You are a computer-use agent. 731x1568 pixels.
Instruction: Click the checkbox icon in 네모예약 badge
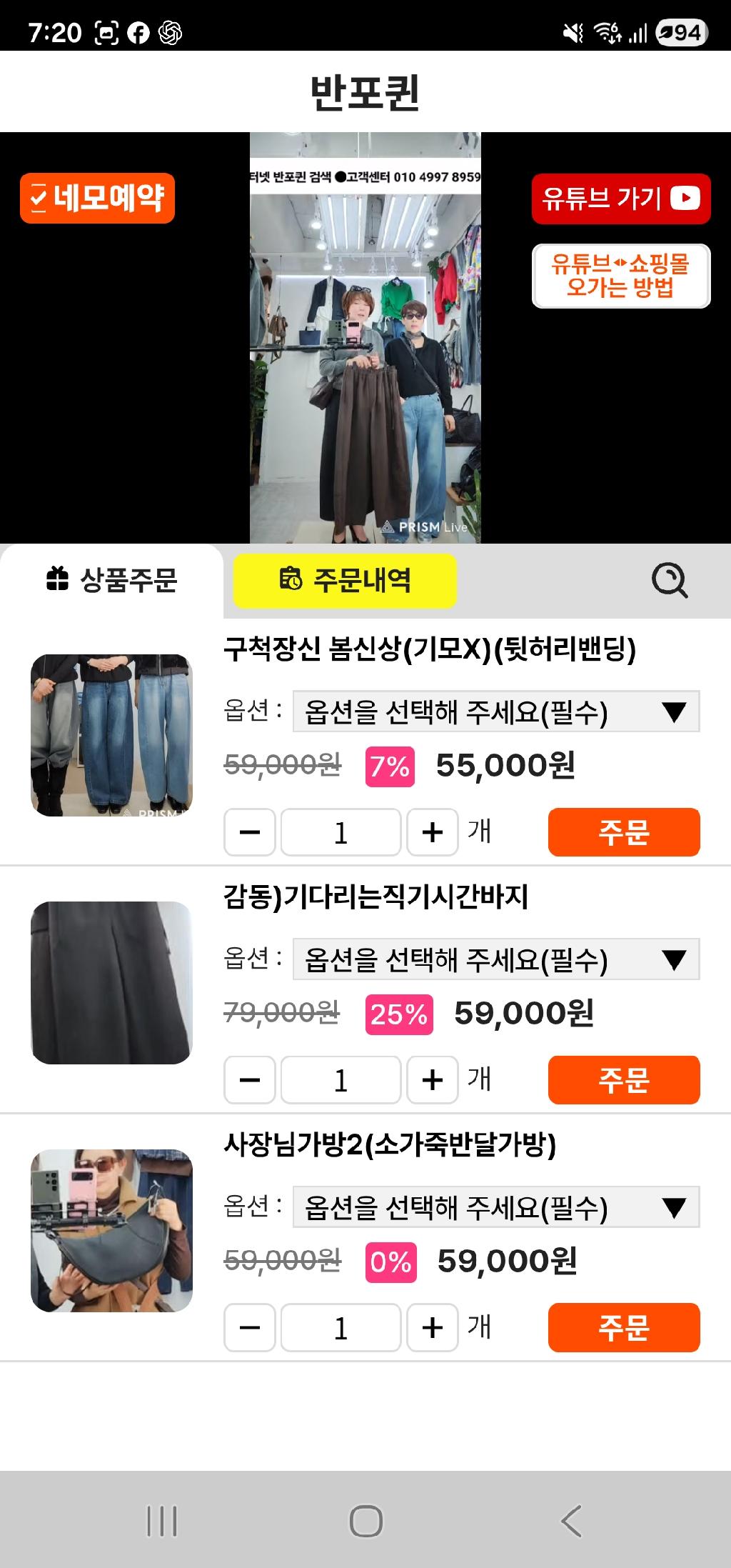tap(37, 199)
